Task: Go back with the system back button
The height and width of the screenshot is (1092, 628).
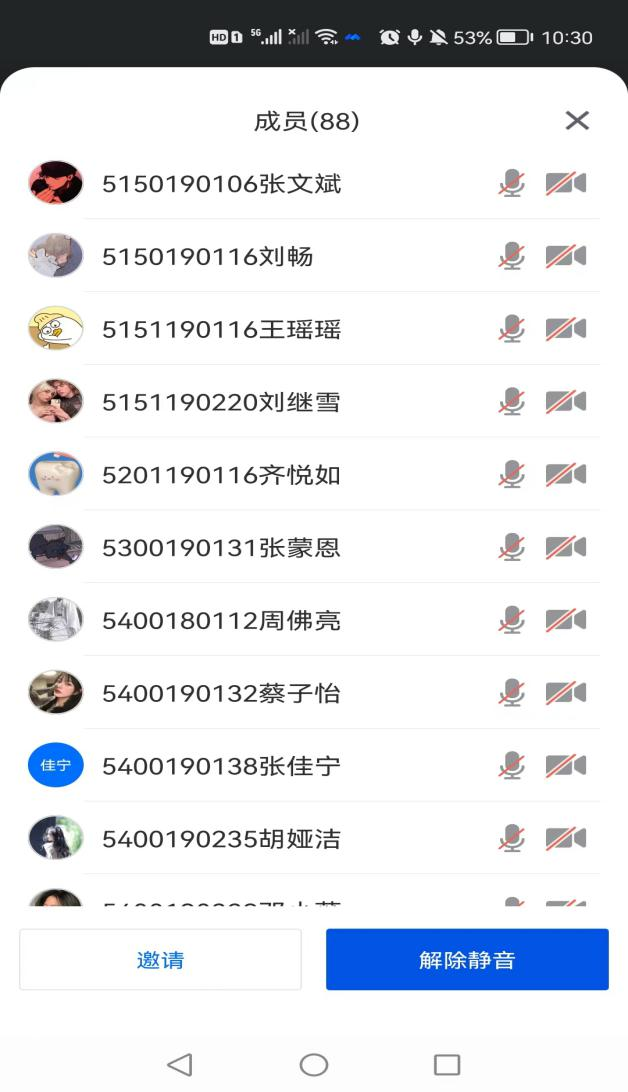Action: point(180,1064)
